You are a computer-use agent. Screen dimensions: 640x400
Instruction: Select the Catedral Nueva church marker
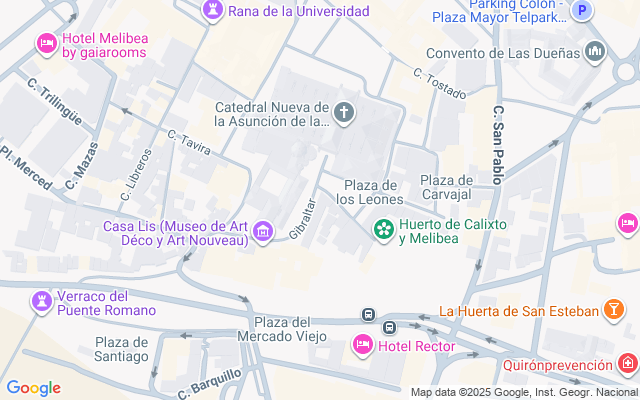[x=344, y=113]
